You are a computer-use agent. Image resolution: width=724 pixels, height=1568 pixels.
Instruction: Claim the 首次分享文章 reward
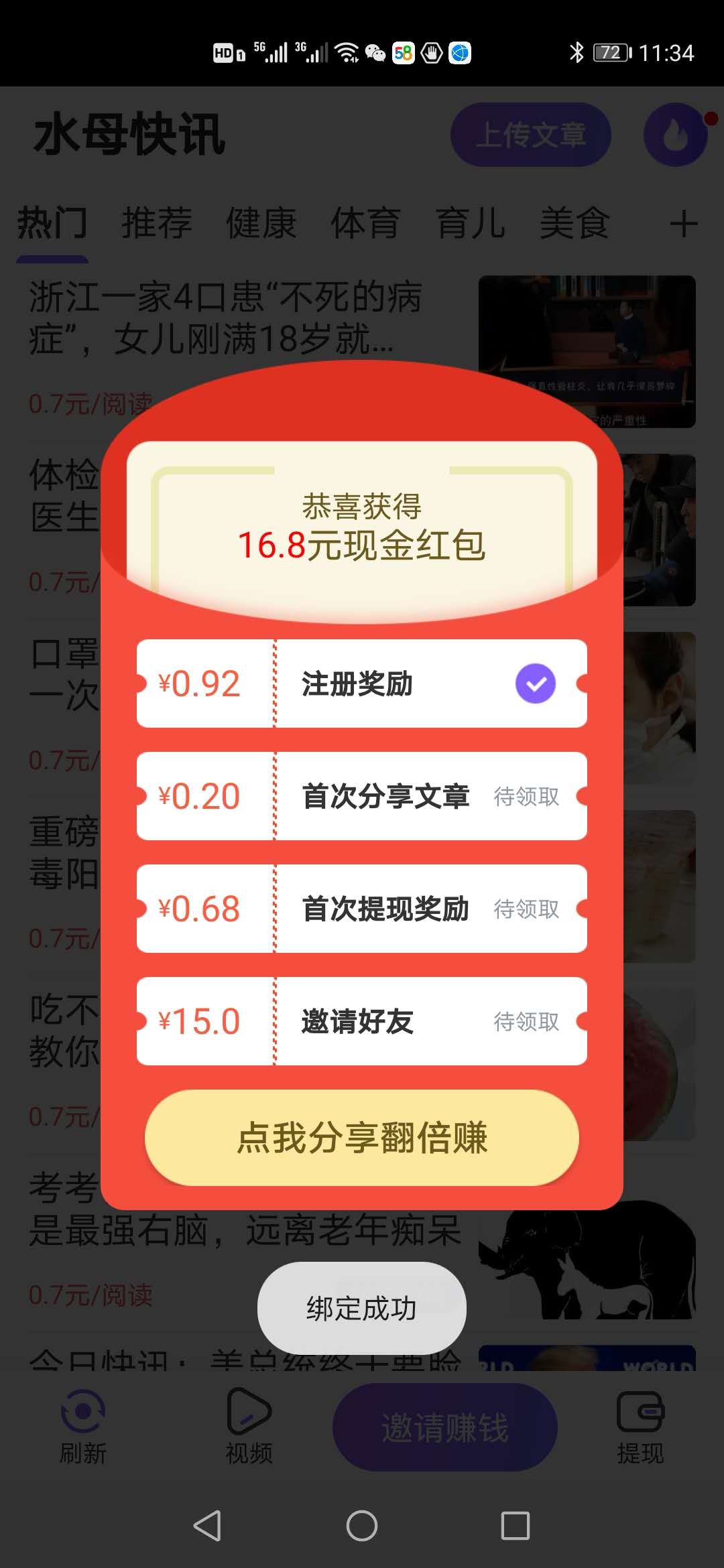tap(526, 796)
